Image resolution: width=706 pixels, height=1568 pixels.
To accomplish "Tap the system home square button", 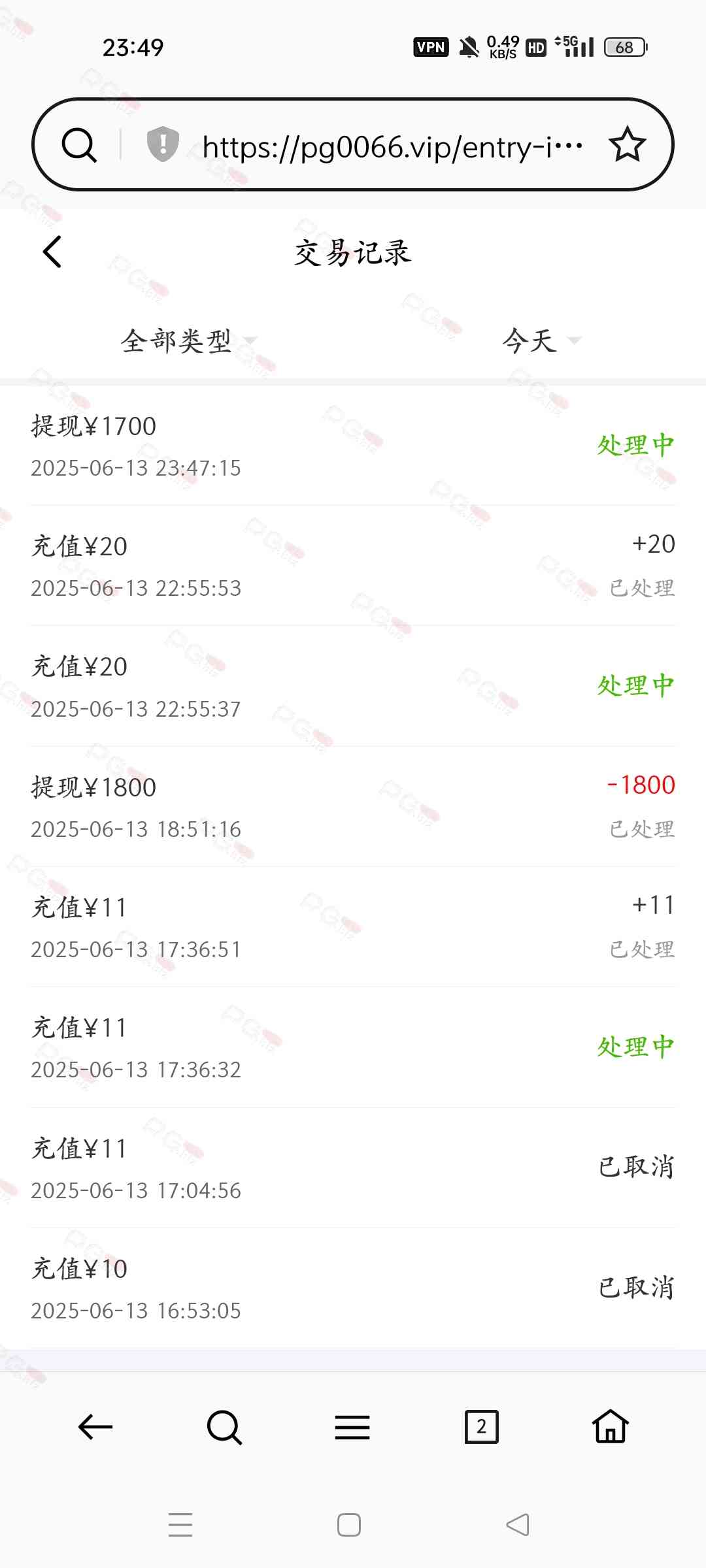I will click(x=349, y=1525).
